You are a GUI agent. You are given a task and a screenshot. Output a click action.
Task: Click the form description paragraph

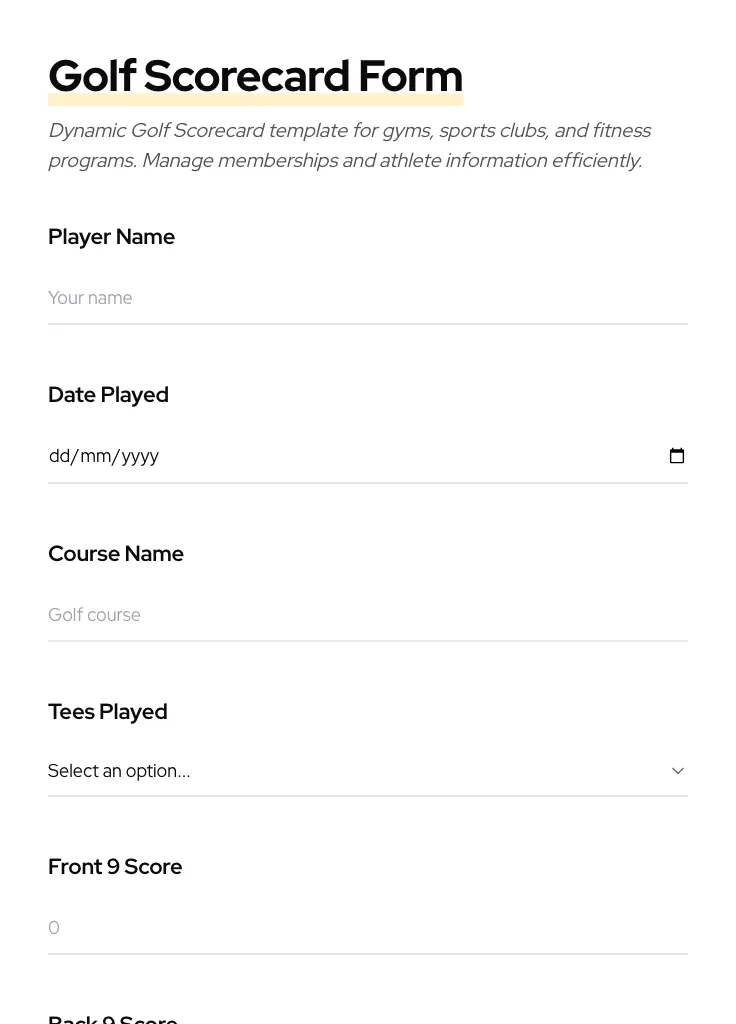[x=350, y=145]
